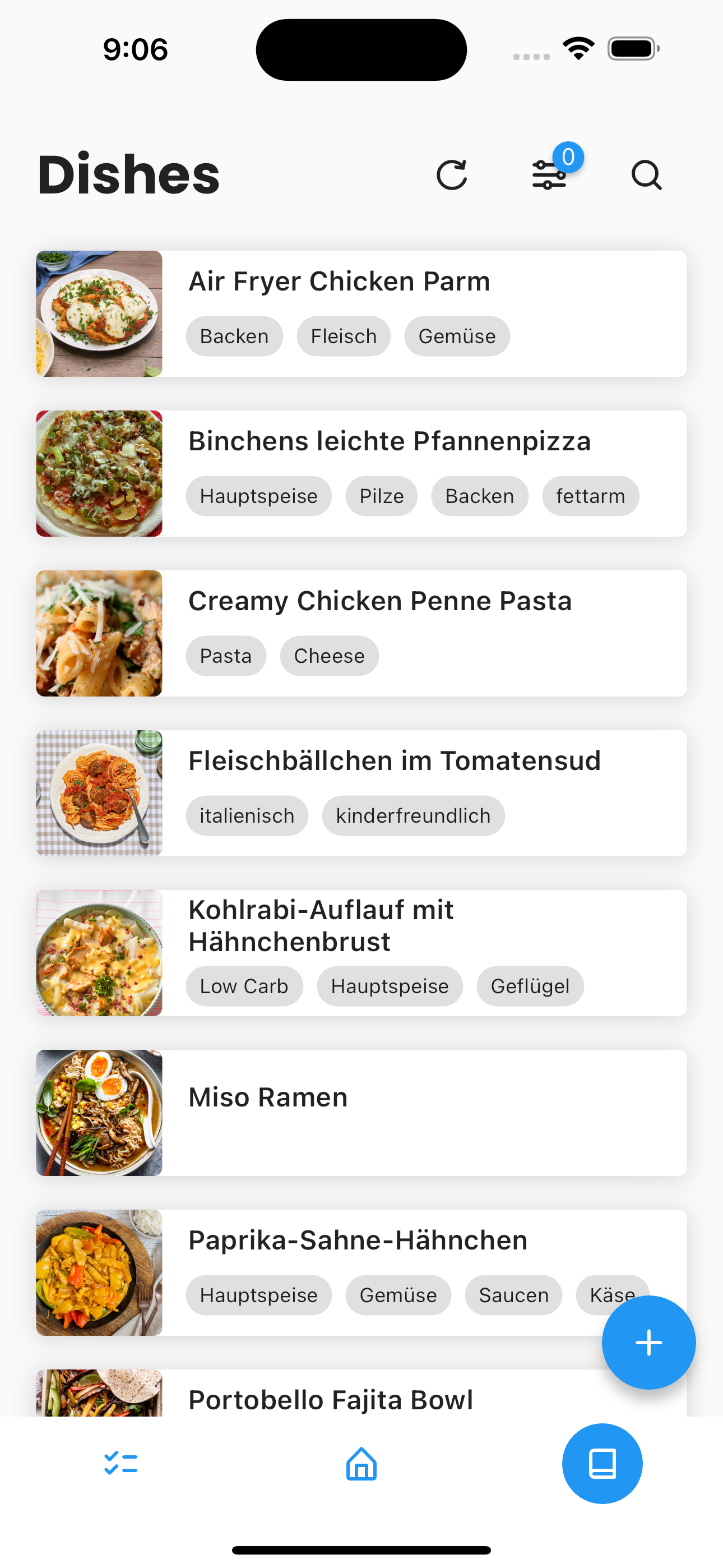
Task: Open the filter options
Action: pos(550,176)
